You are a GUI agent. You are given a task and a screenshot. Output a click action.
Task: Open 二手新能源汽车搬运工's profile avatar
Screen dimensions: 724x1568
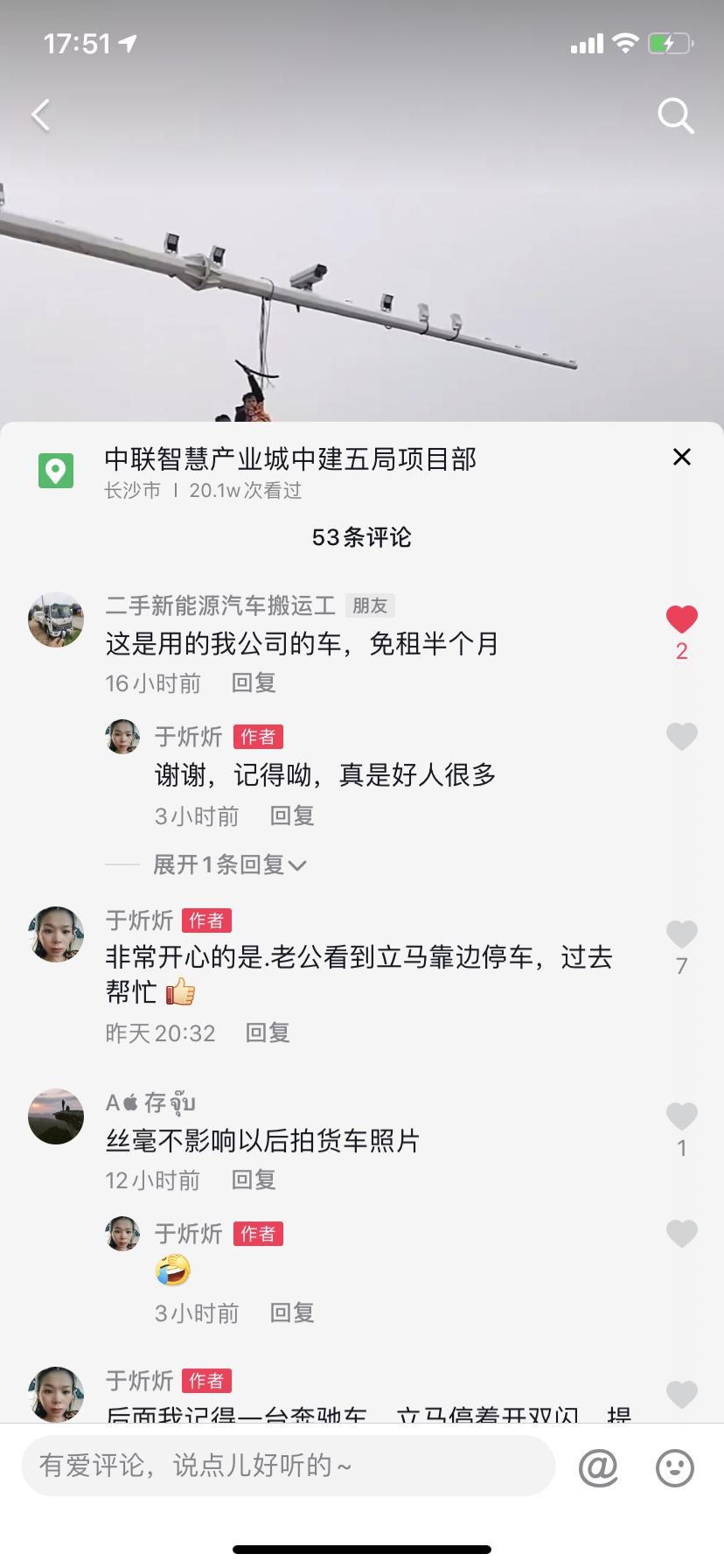pyautogui.click(x=56, y=619)
